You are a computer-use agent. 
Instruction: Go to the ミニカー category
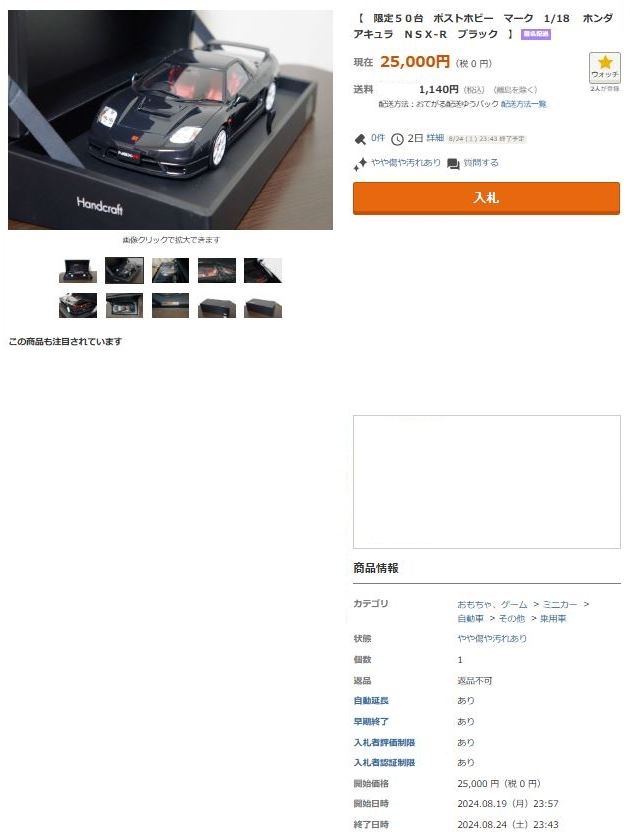(560, 604)
